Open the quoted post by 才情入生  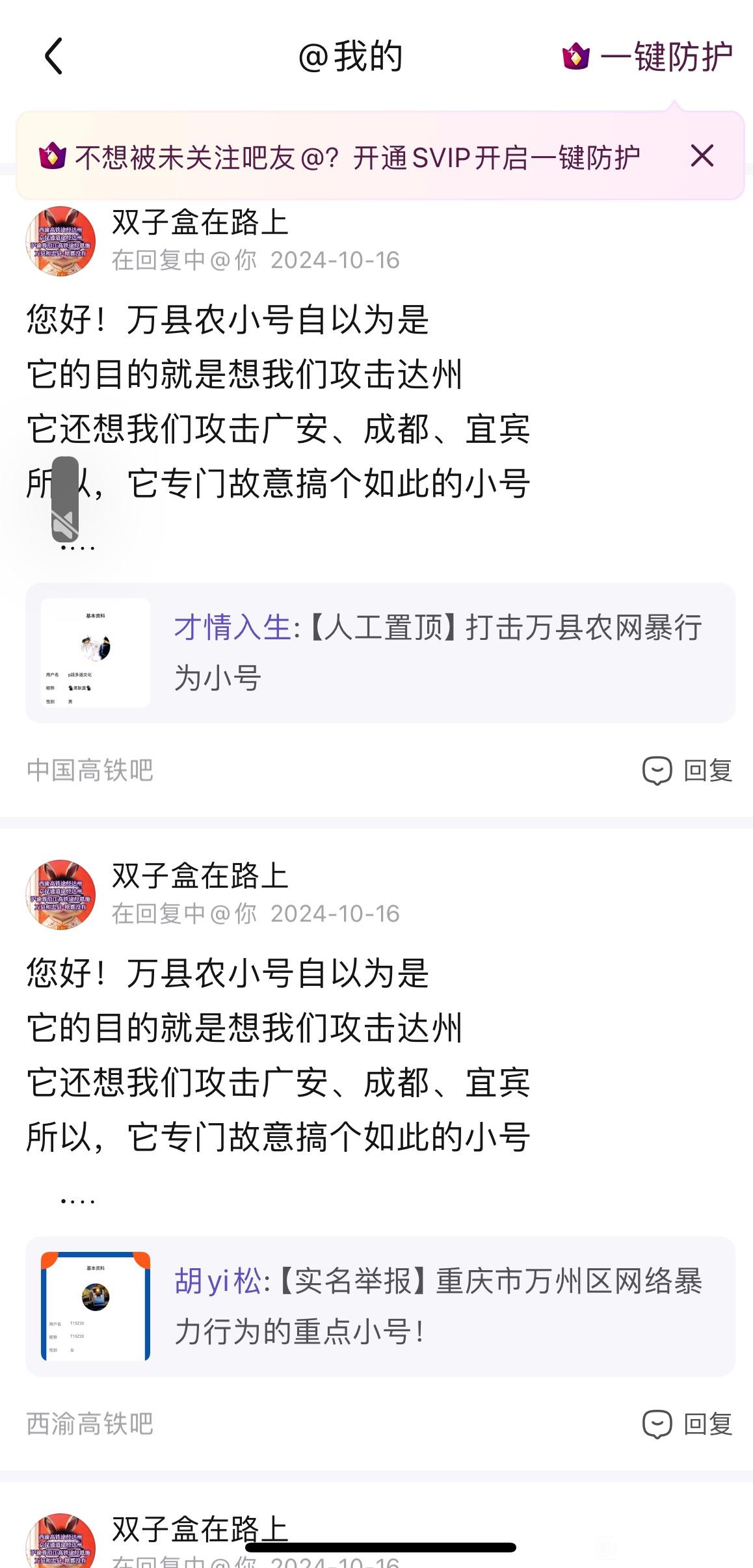pos(380,653)
